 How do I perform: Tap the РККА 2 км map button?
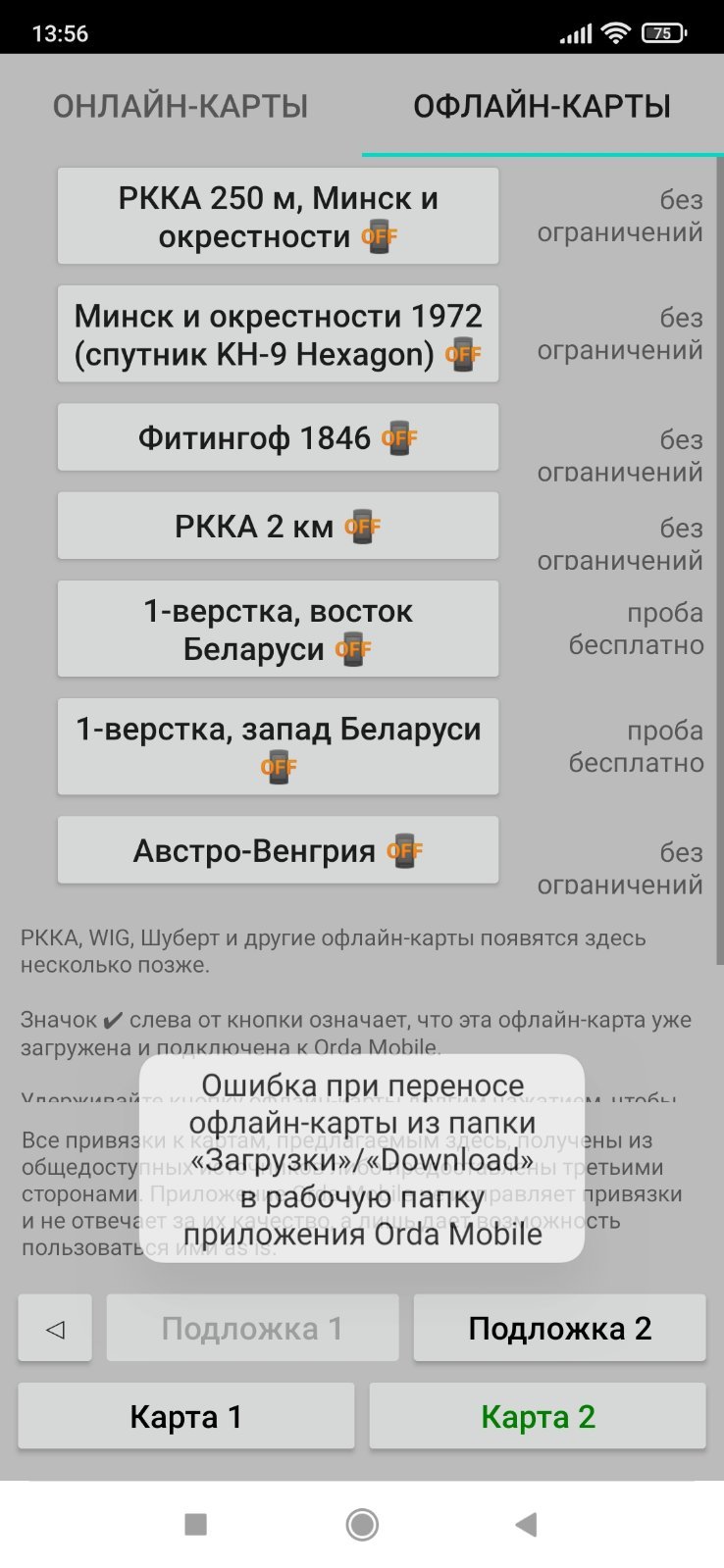(278, 526)
